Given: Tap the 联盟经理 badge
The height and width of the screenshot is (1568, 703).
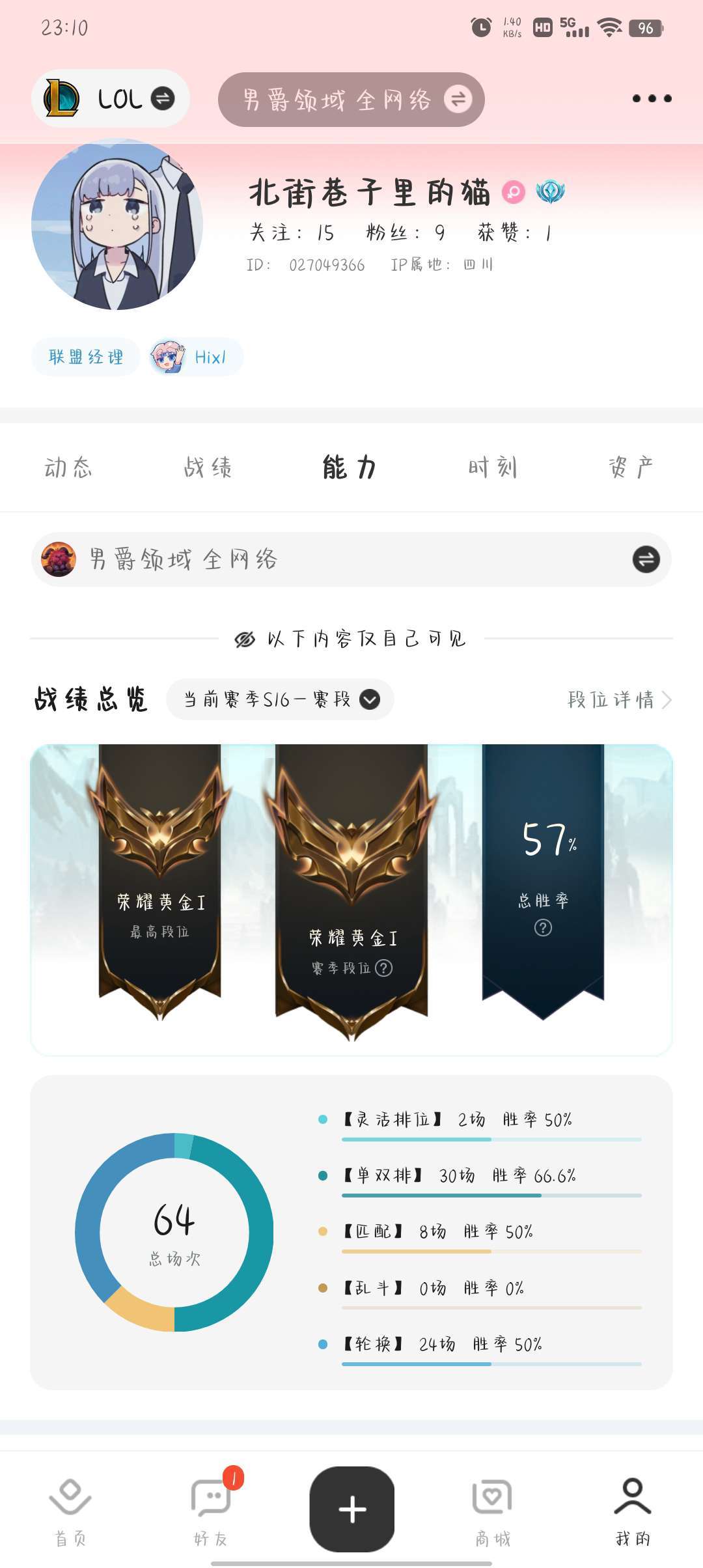Looking at the screenshot, I should [85, 356].
